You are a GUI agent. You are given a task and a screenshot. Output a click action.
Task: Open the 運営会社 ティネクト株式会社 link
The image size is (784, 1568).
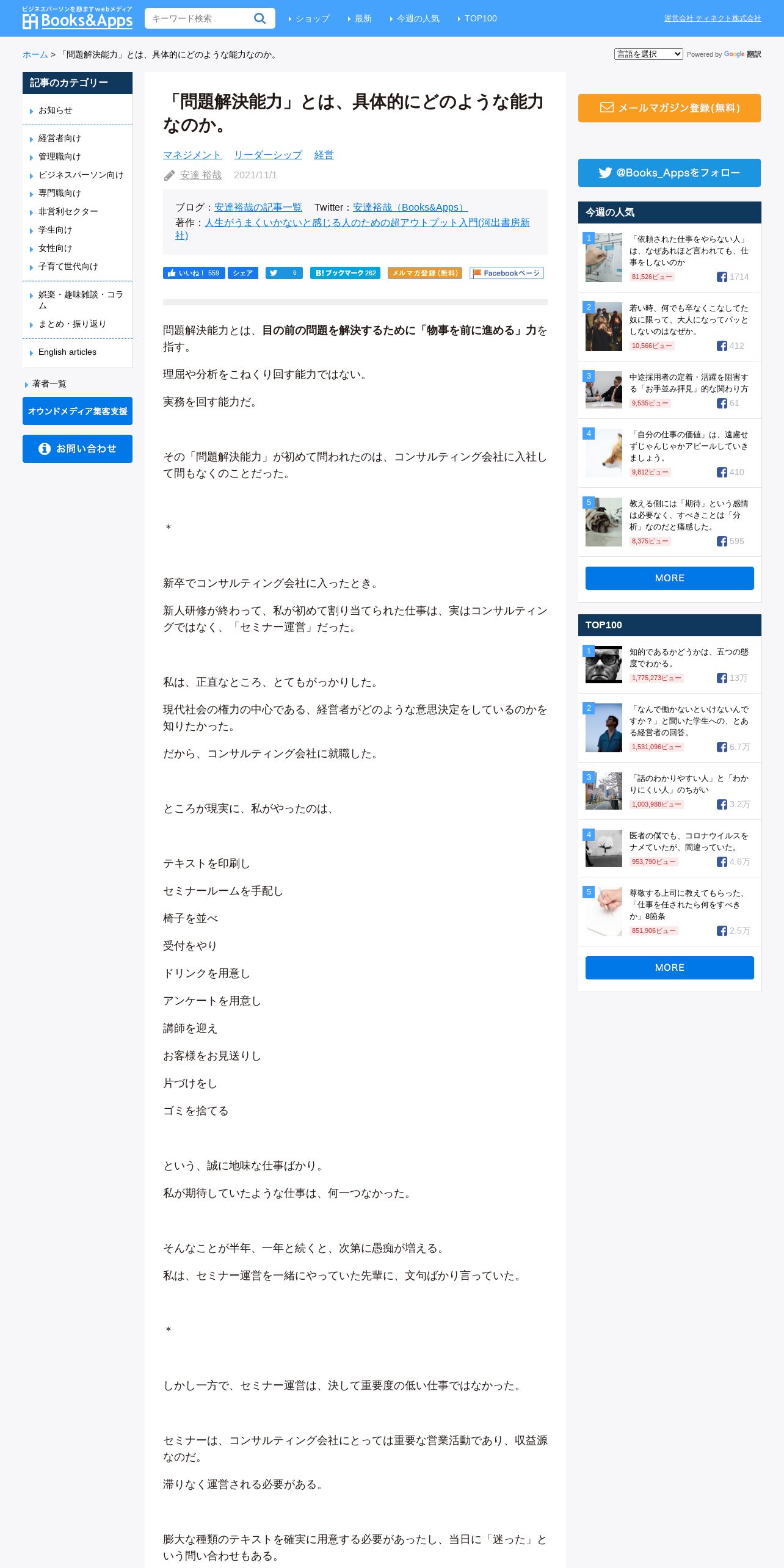(x=713, y=18)
